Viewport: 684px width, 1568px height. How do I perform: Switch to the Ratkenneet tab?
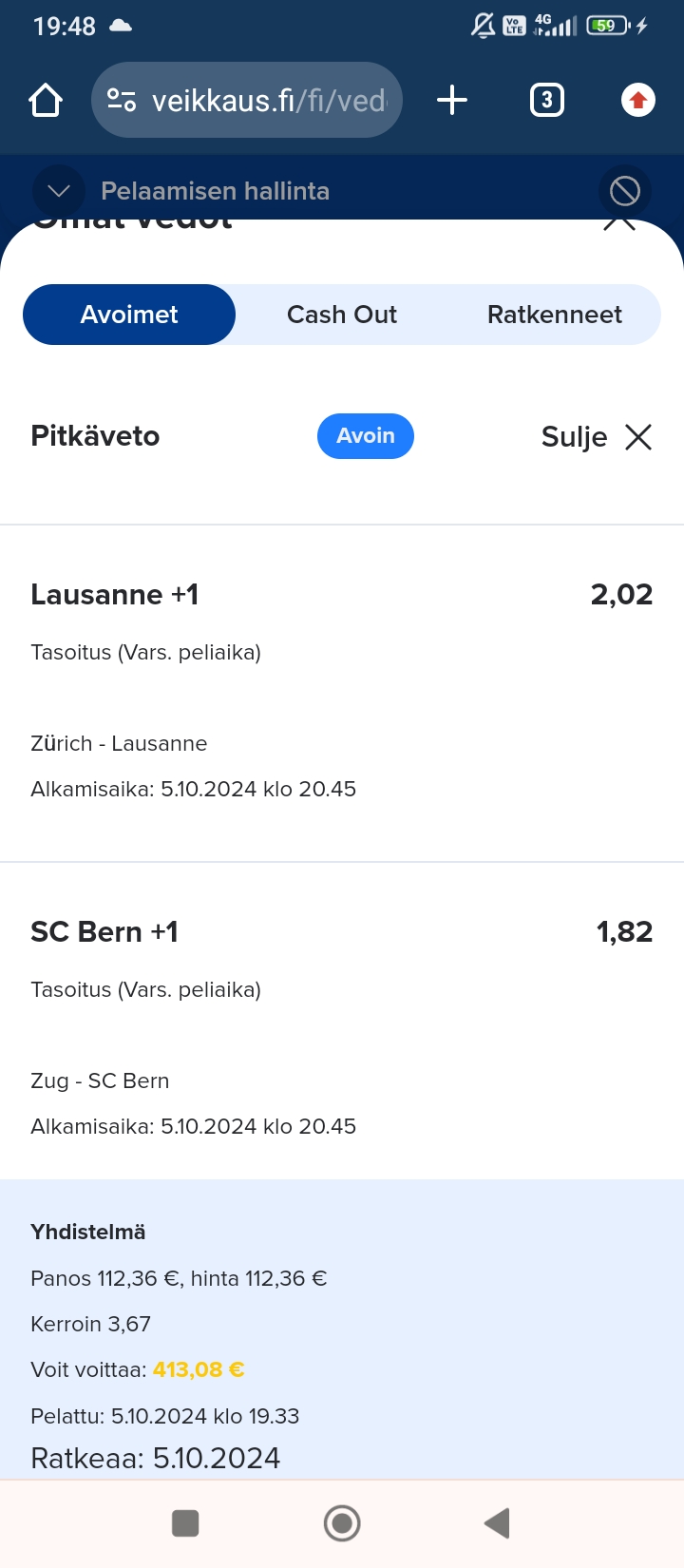point(555,315)
